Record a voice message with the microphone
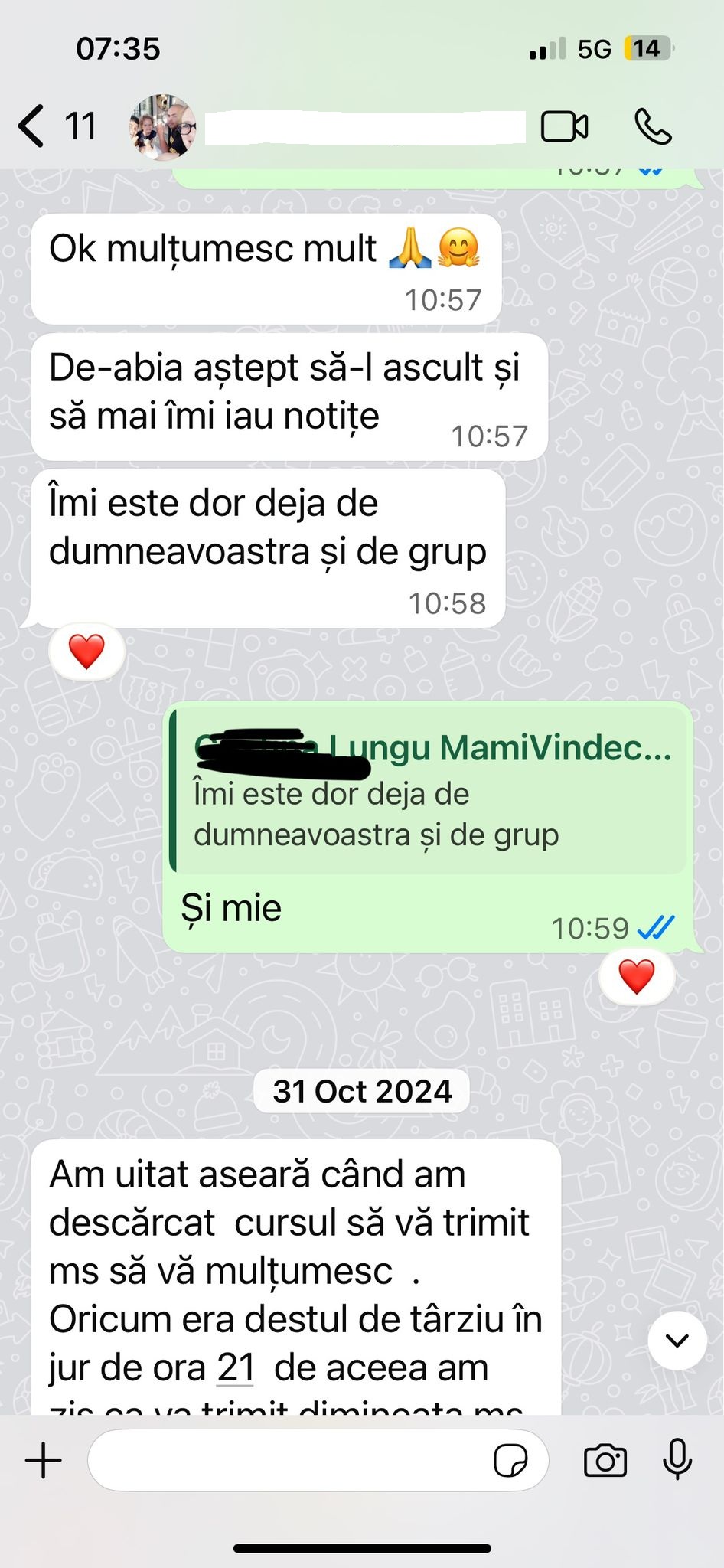724x1568 pixels. click(677, 1459)
